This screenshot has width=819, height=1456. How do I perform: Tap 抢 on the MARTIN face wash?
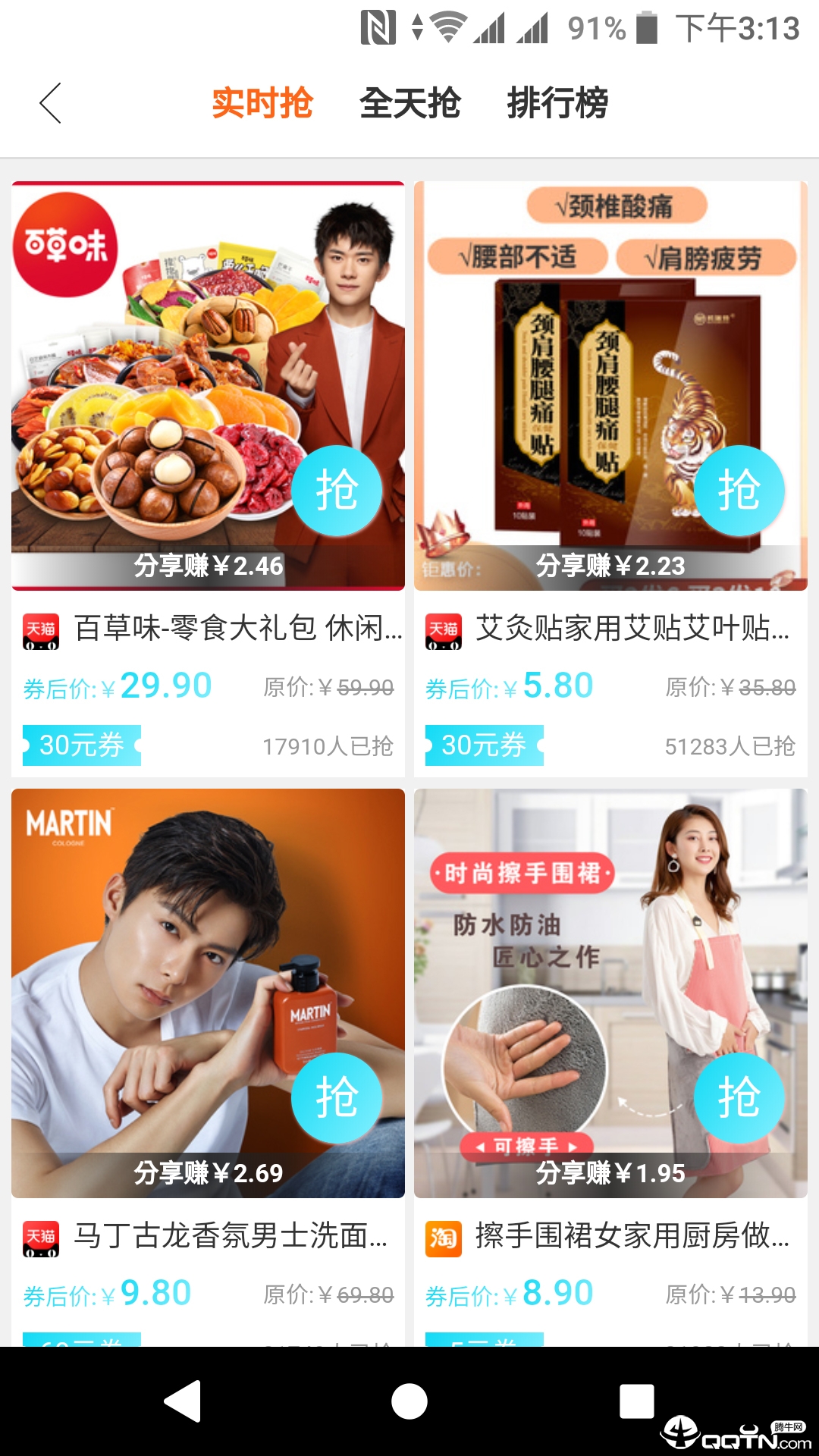[337, 1097]
